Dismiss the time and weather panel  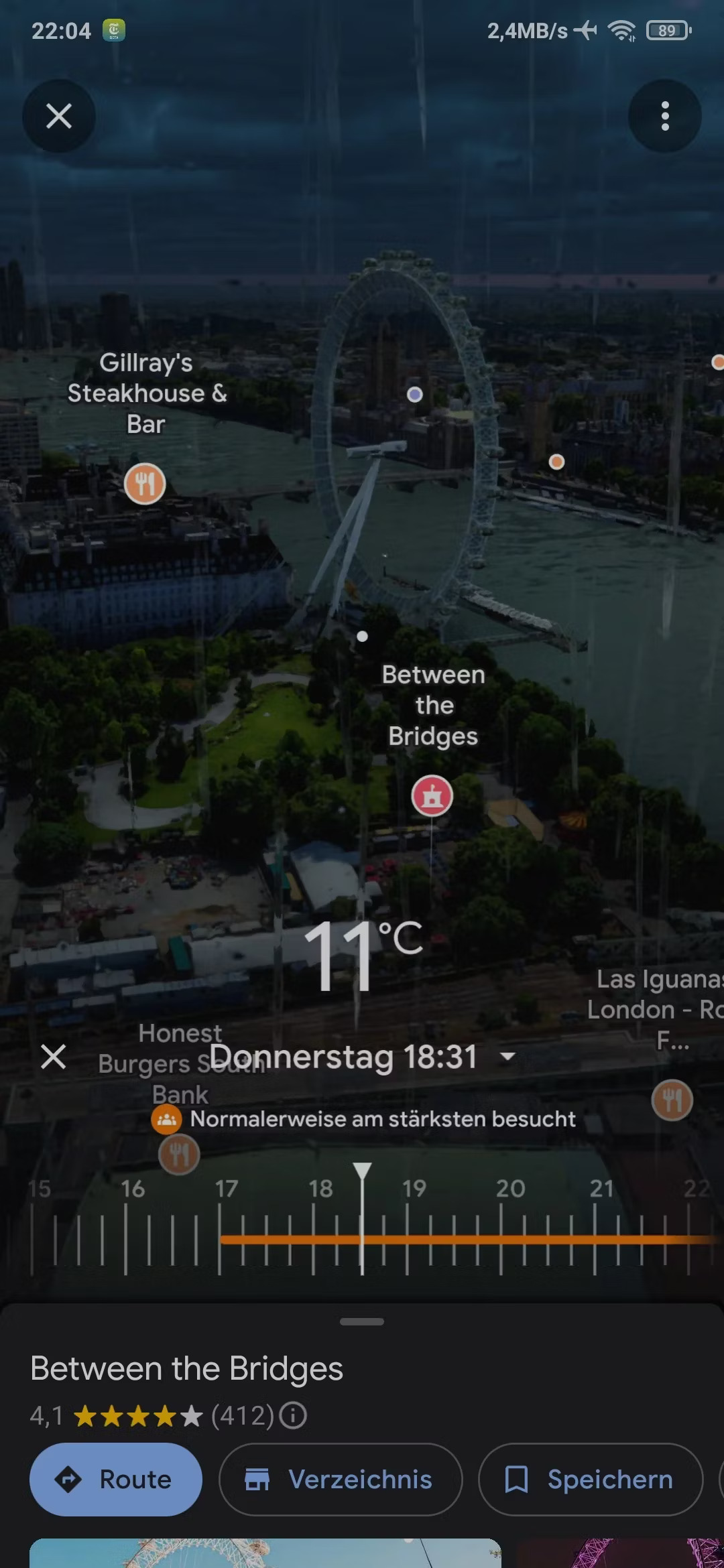click(54, 1057)
